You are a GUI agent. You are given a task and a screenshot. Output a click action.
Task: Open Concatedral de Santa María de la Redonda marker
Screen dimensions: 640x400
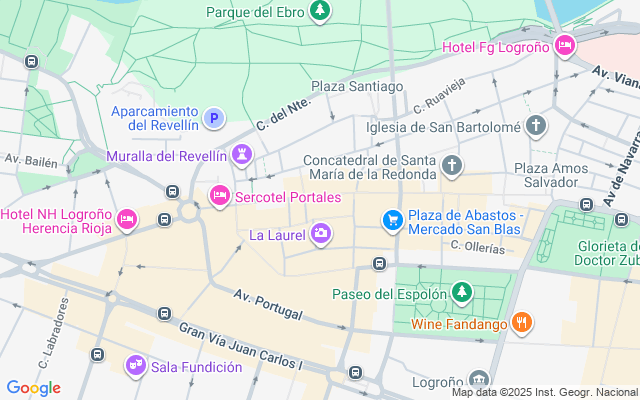pos(452,166)
